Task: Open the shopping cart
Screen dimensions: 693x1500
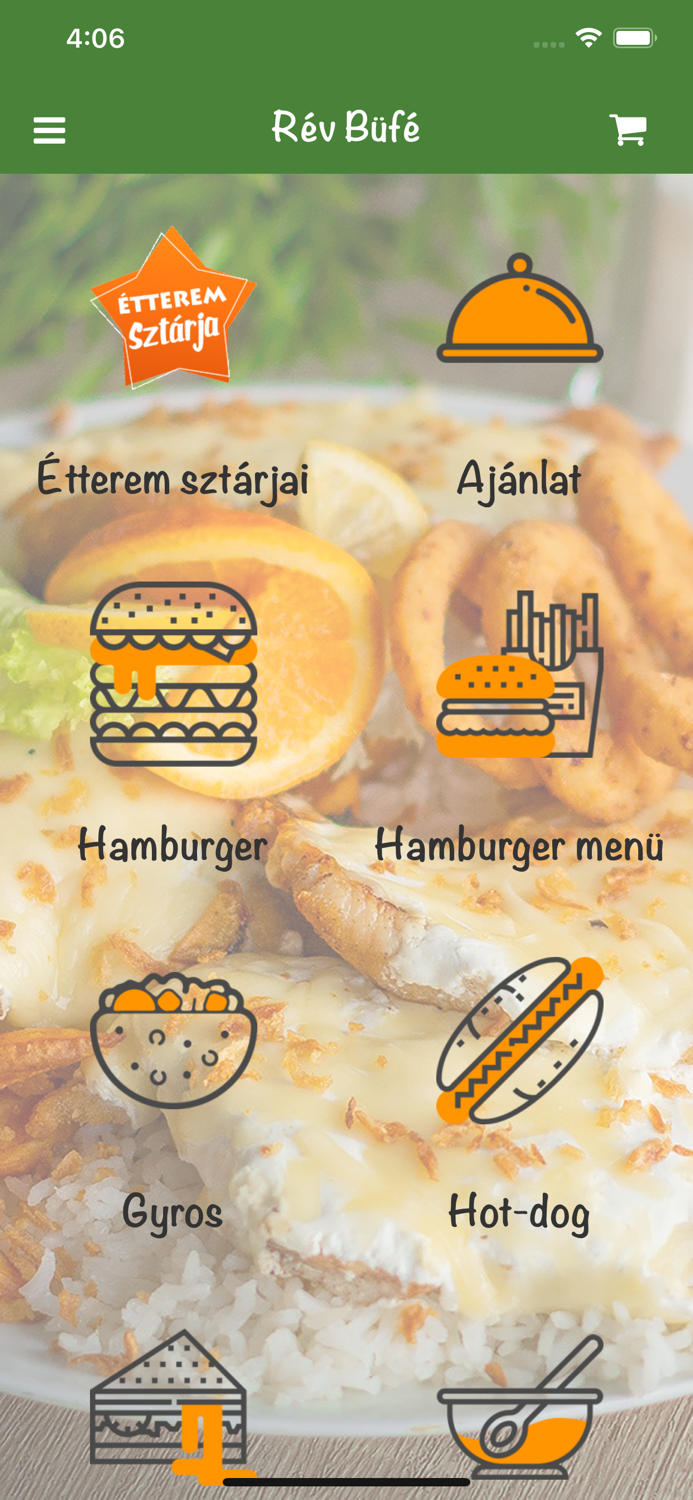Action: click(x=628, y=129)
